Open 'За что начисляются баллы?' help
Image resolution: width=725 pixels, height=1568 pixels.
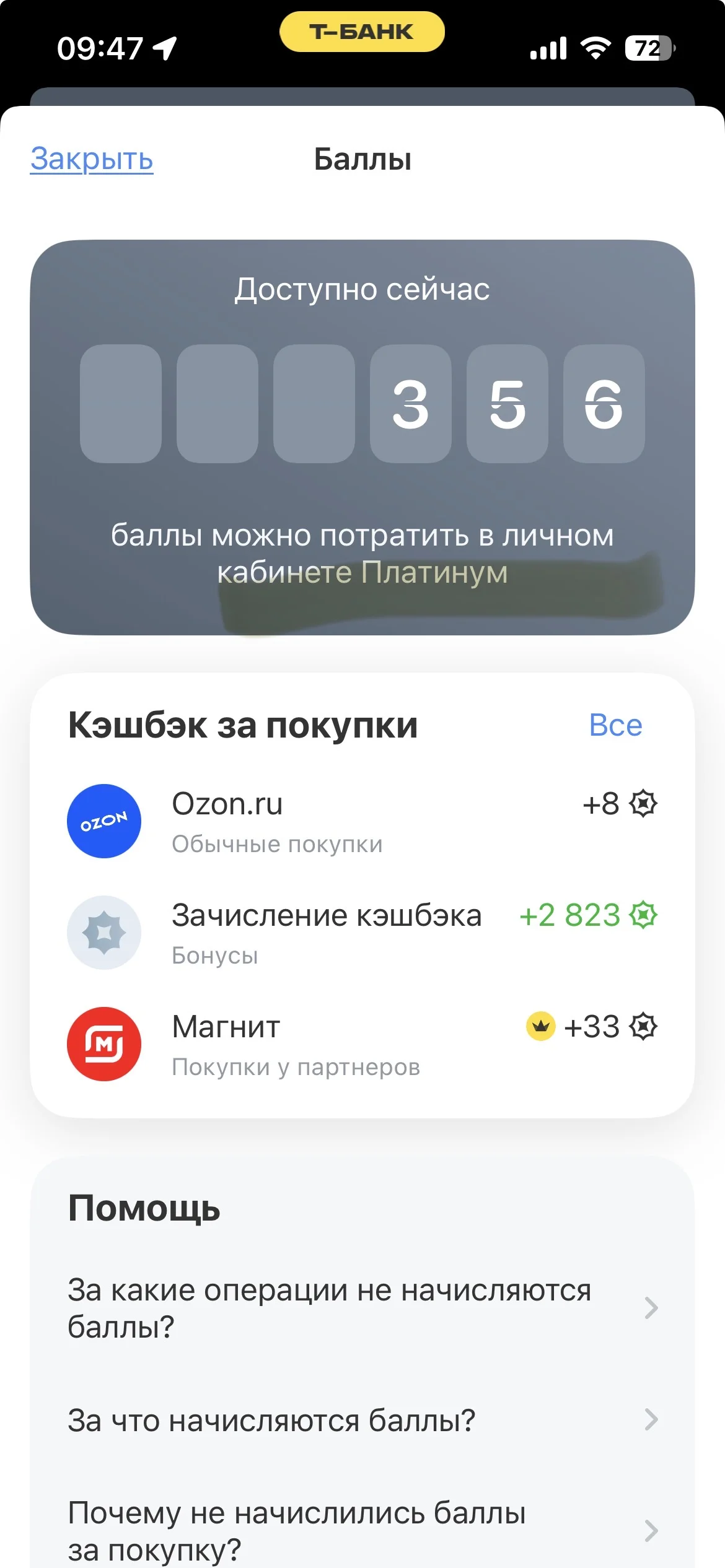pos(362,1419)
